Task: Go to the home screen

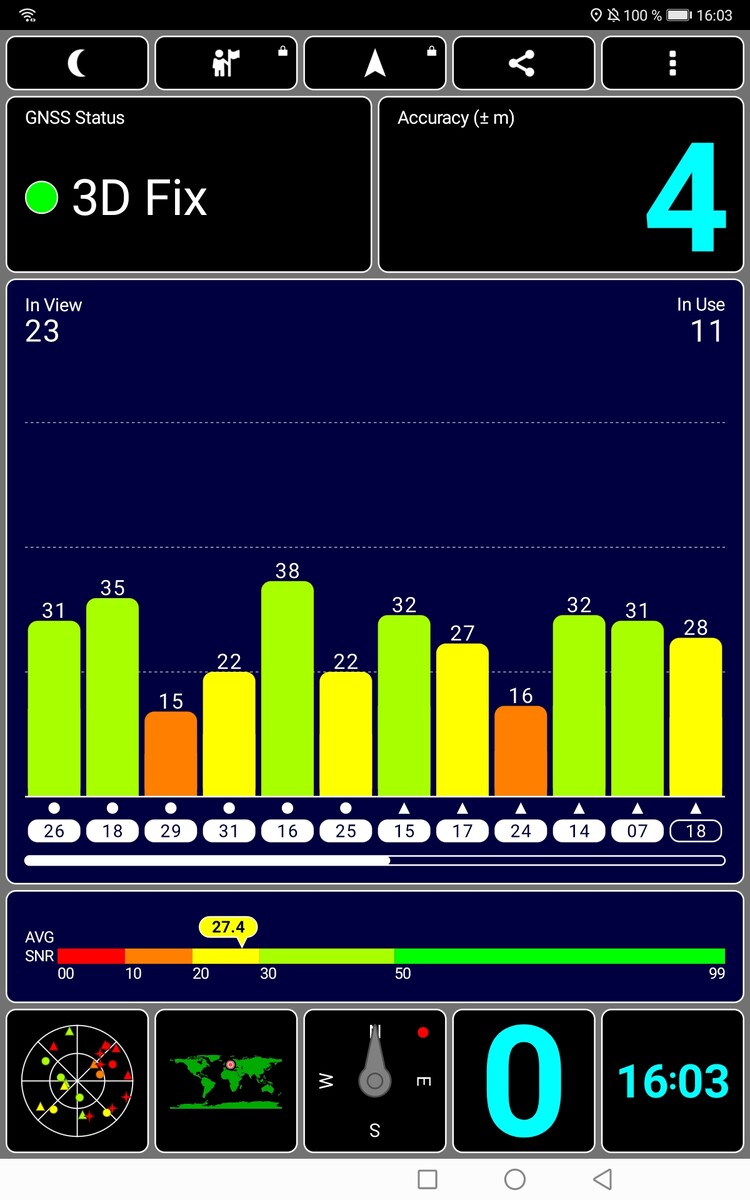Action: coord(515,1179)
